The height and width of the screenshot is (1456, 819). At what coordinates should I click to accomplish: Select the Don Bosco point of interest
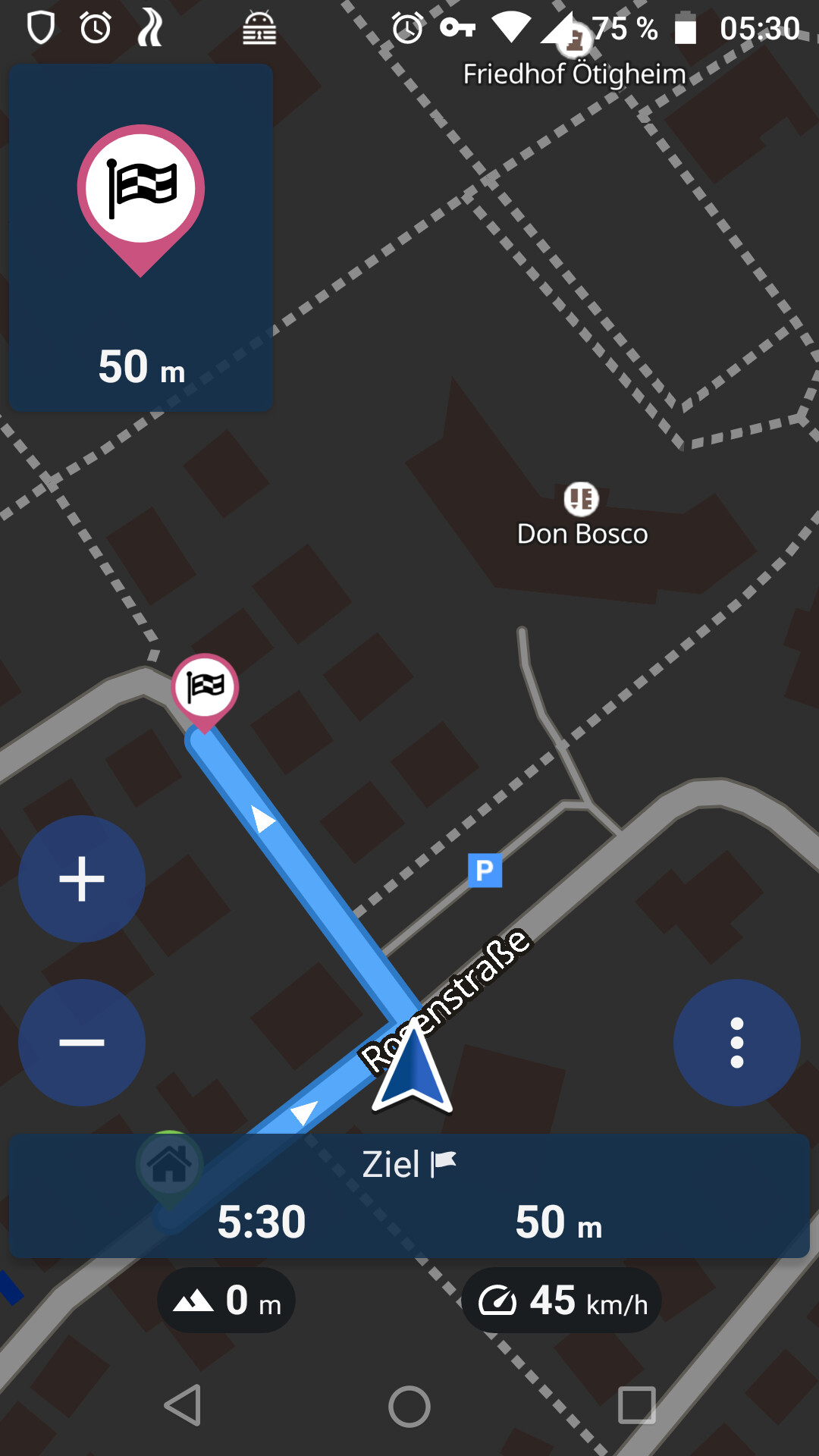pos(582,516)
